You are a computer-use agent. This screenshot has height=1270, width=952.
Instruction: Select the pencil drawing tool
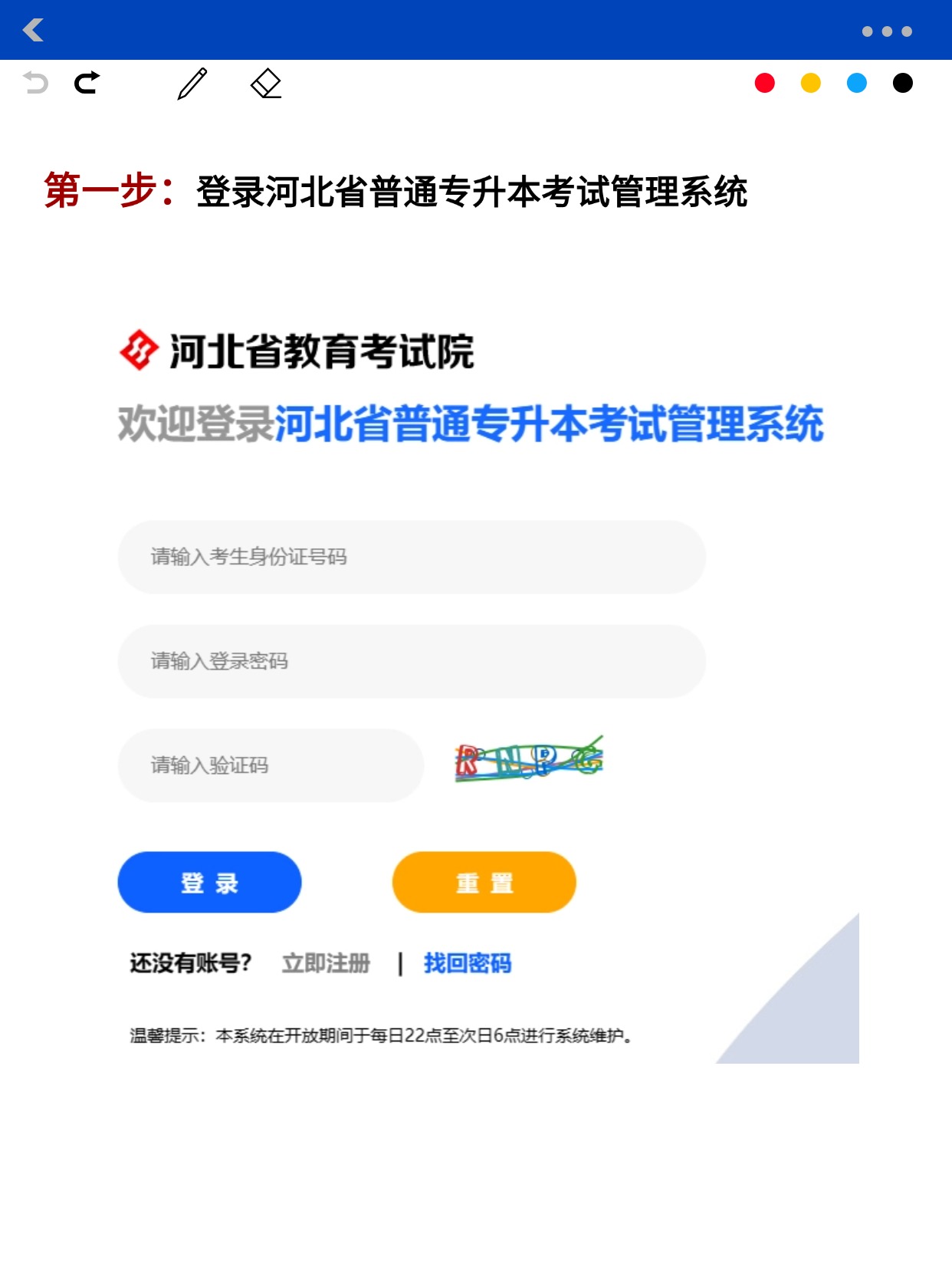(192, 83)
